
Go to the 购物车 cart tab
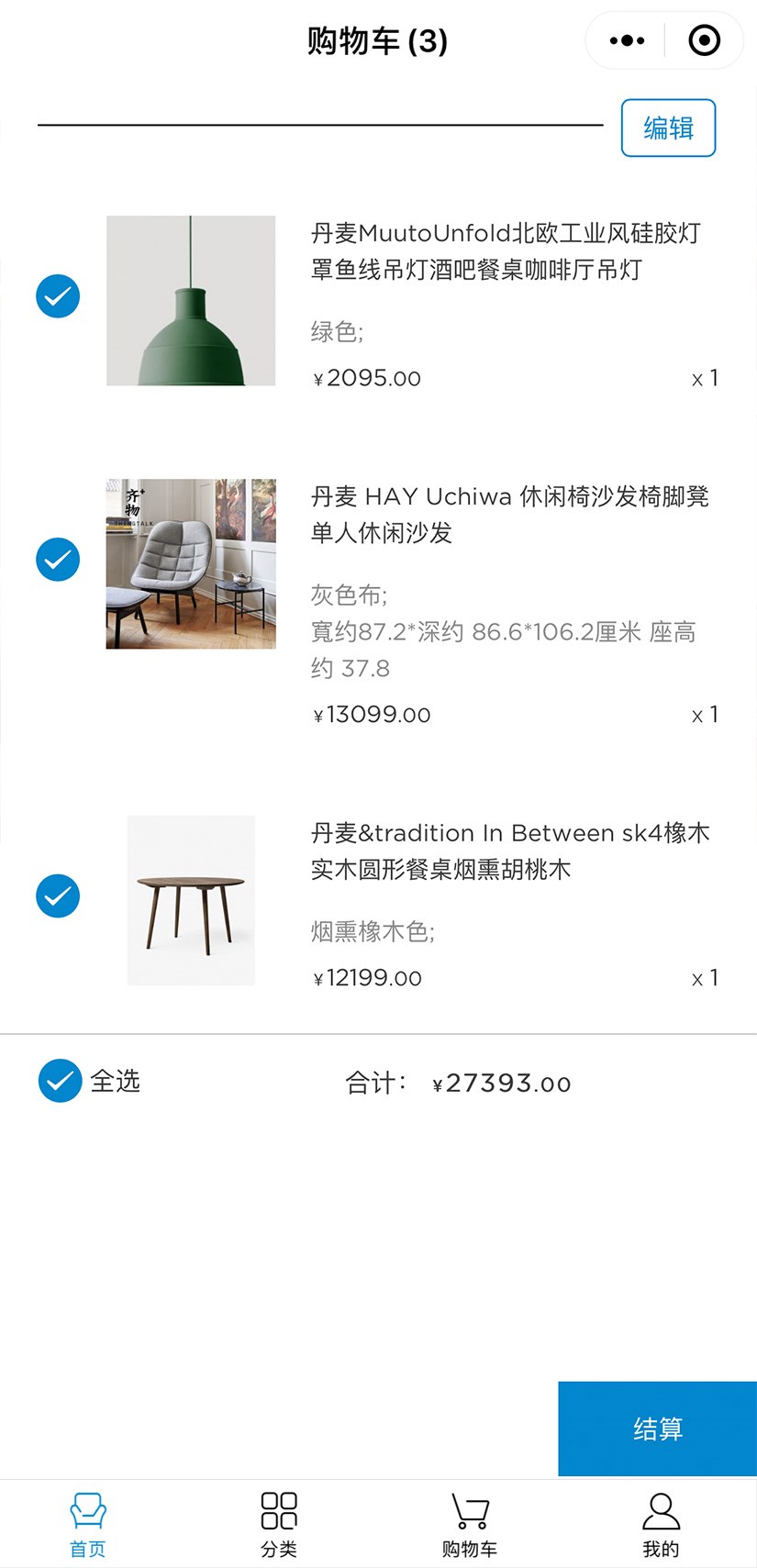[x=469, y=1525]
